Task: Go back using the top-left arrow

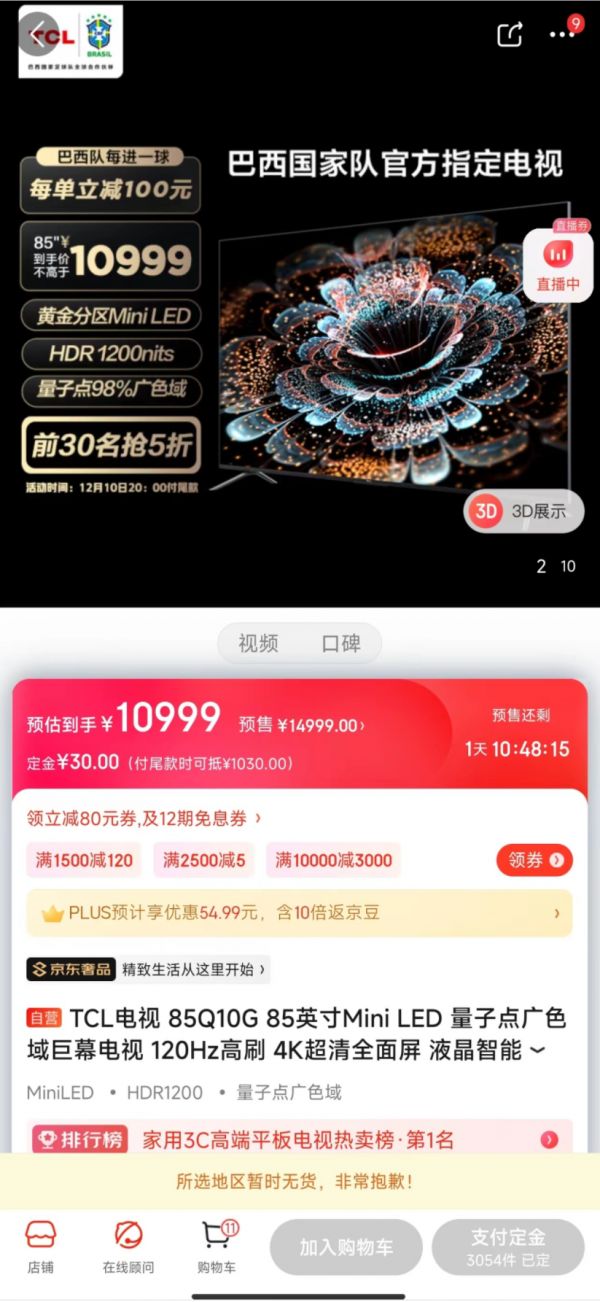Action: 37,35
